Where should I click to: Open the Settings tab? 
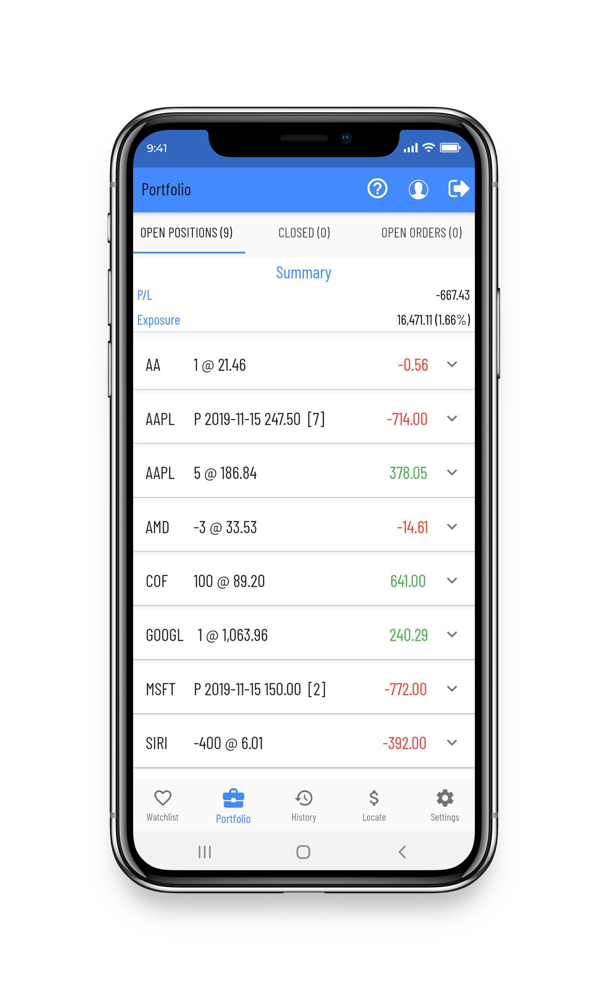pos(445,805)
